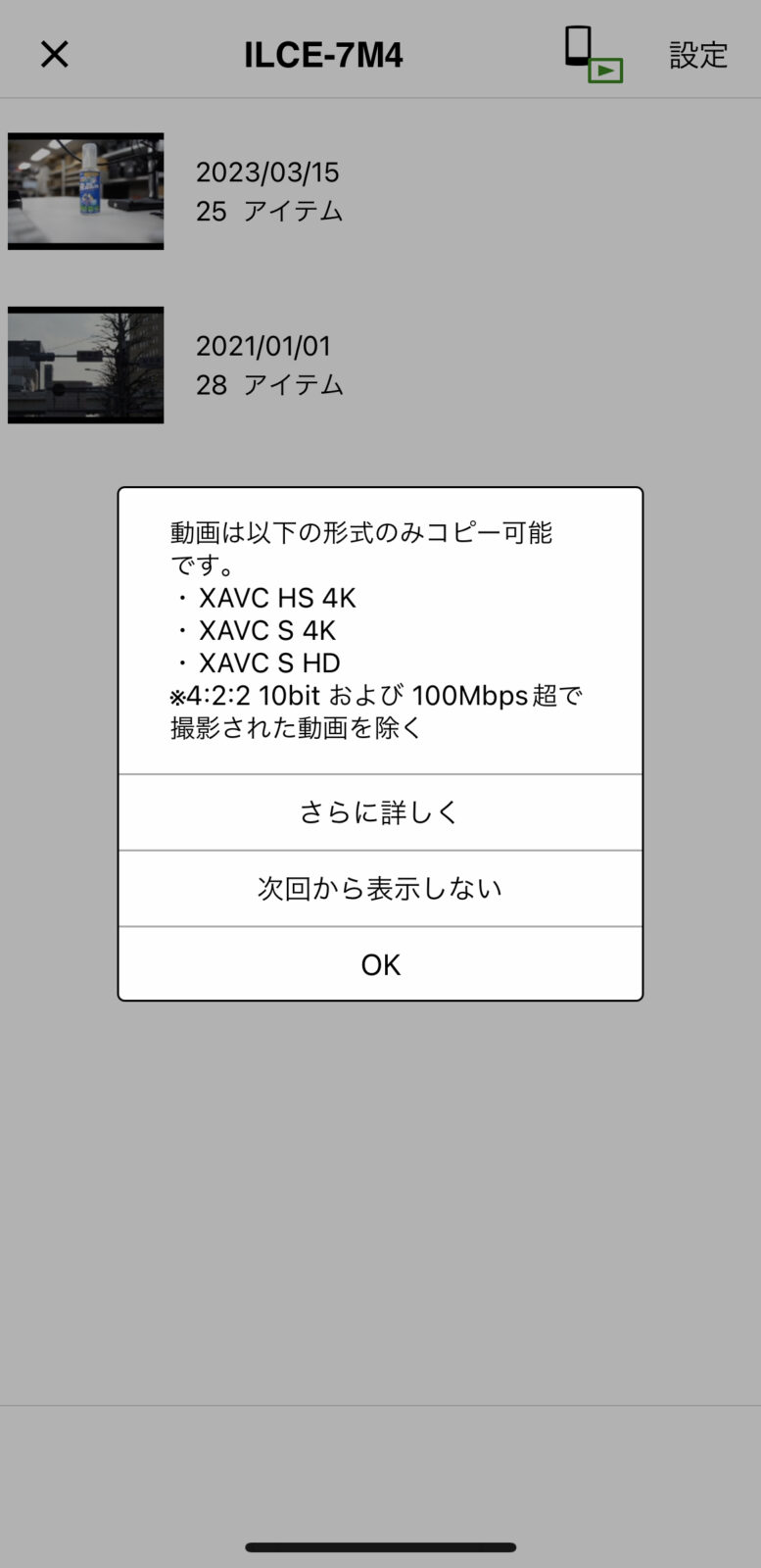Image resolution: width=761 pixels, height=1568 pixels.
Task: Choose 次回から表示しない option
Action: tap(380, 889)
